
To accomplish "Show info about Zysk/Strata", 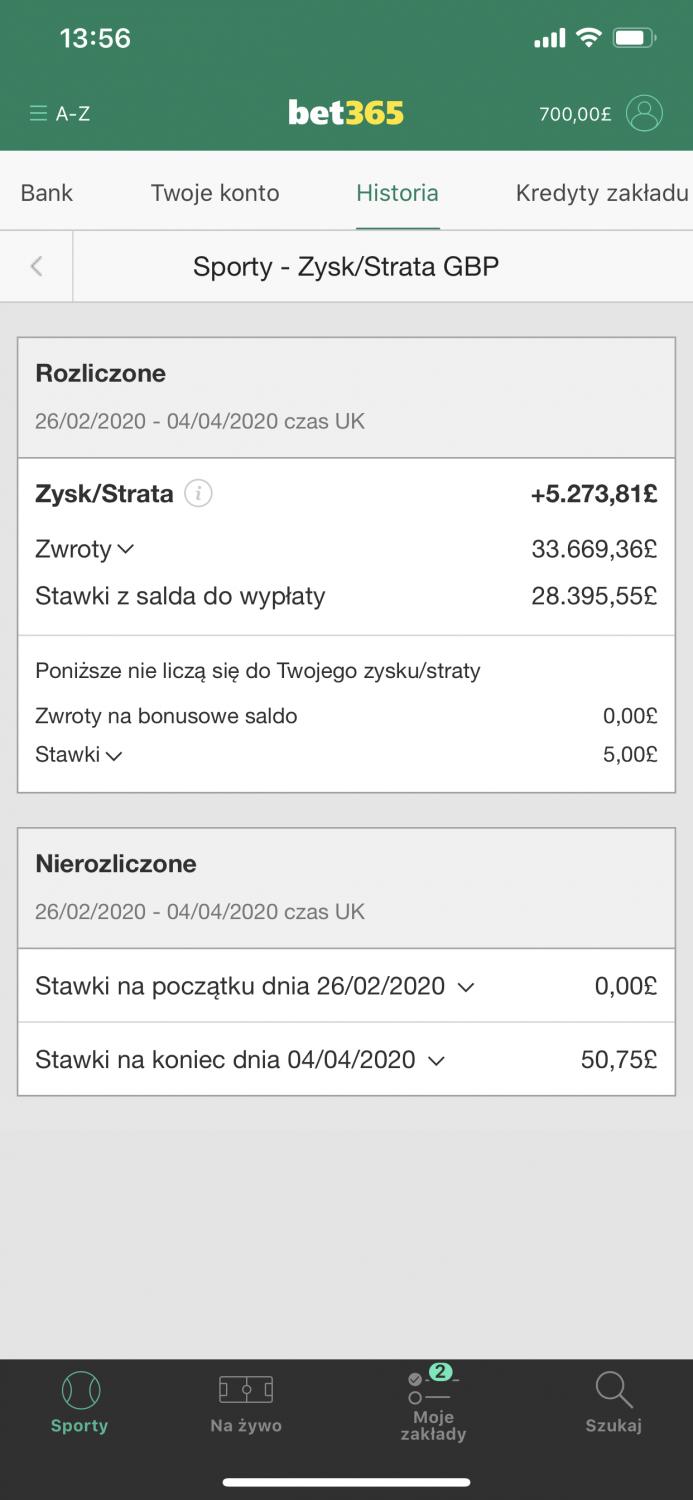I will [198, 493].
